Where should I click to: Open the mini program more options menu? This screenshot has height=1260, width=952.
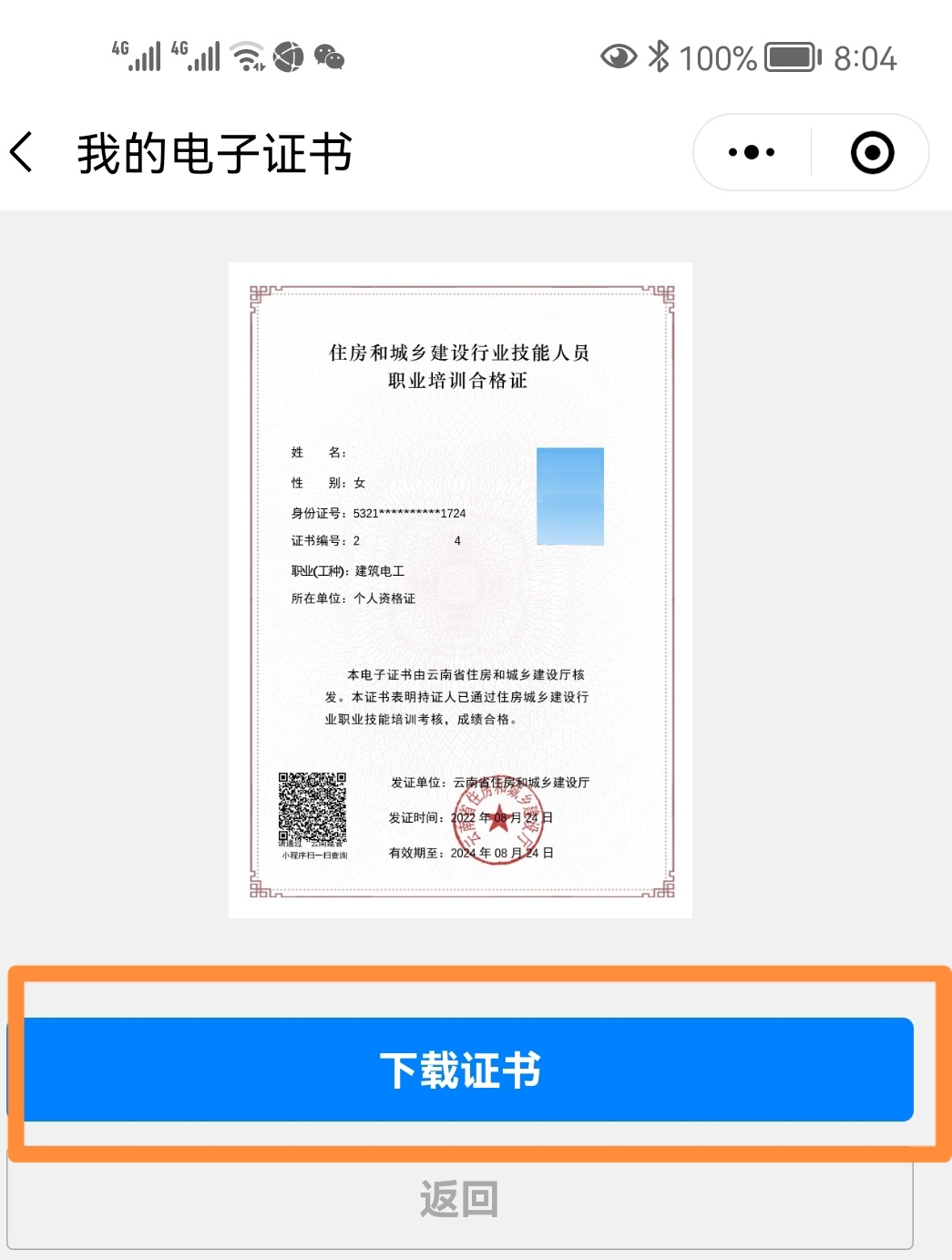752,153
